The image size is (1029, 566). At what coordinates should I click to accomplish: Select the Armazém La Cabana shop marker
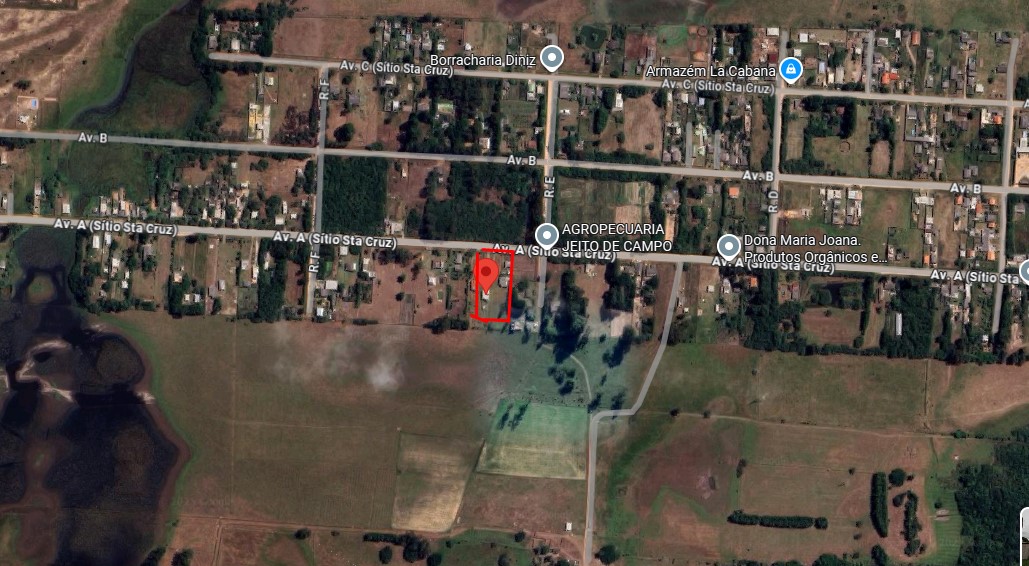791,69
